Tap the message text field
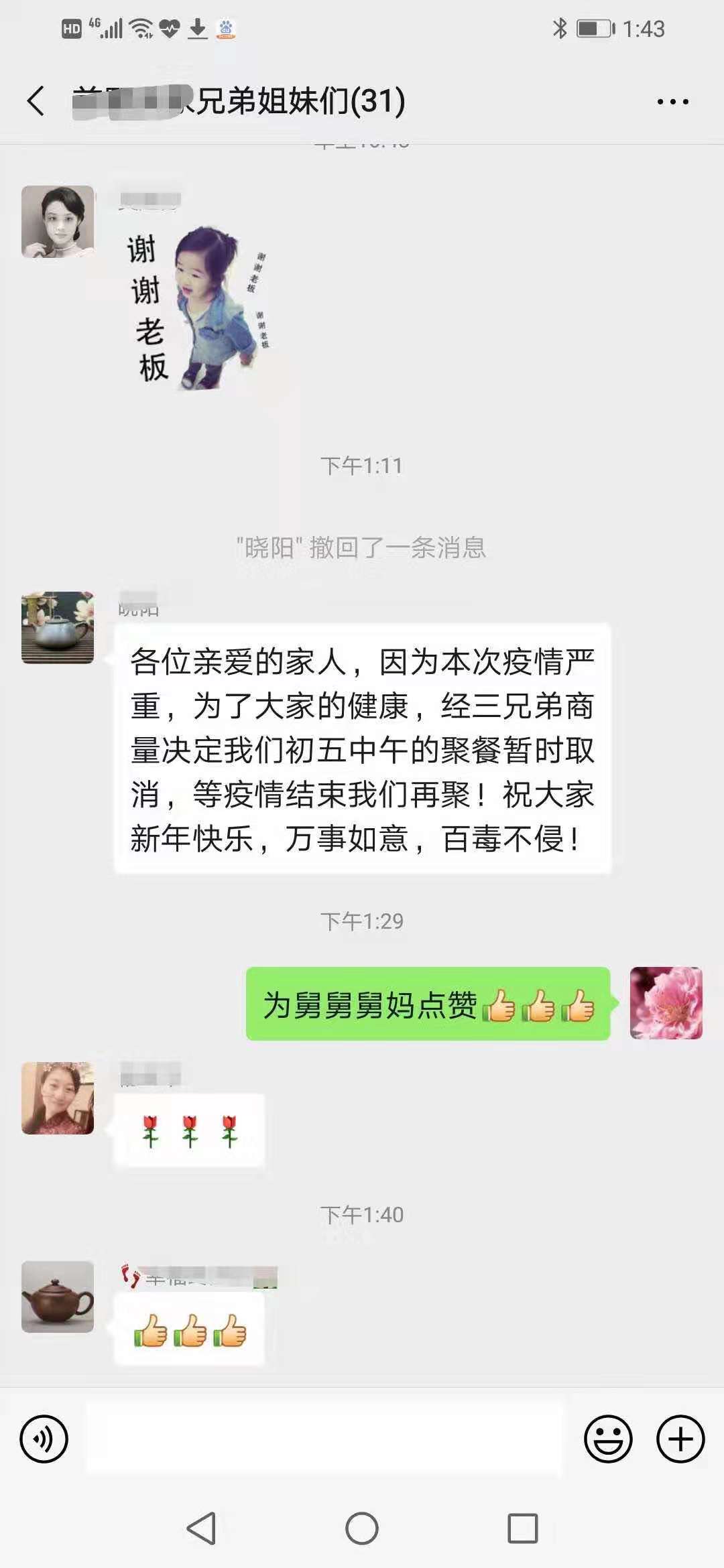The width and height of the screenshot is (724, 1568). point(325,1439)
